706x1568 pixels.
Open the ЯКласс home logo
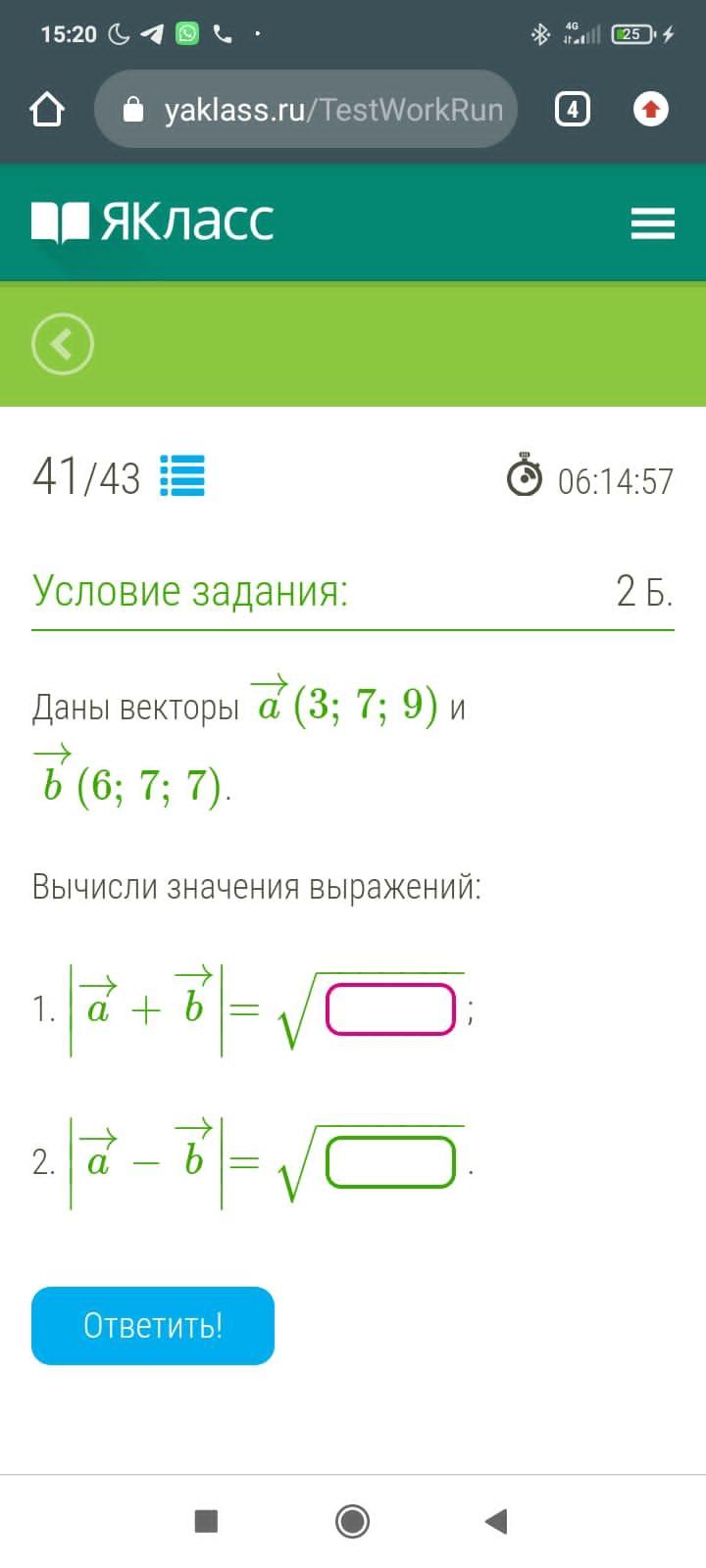(x=153, y=222)
